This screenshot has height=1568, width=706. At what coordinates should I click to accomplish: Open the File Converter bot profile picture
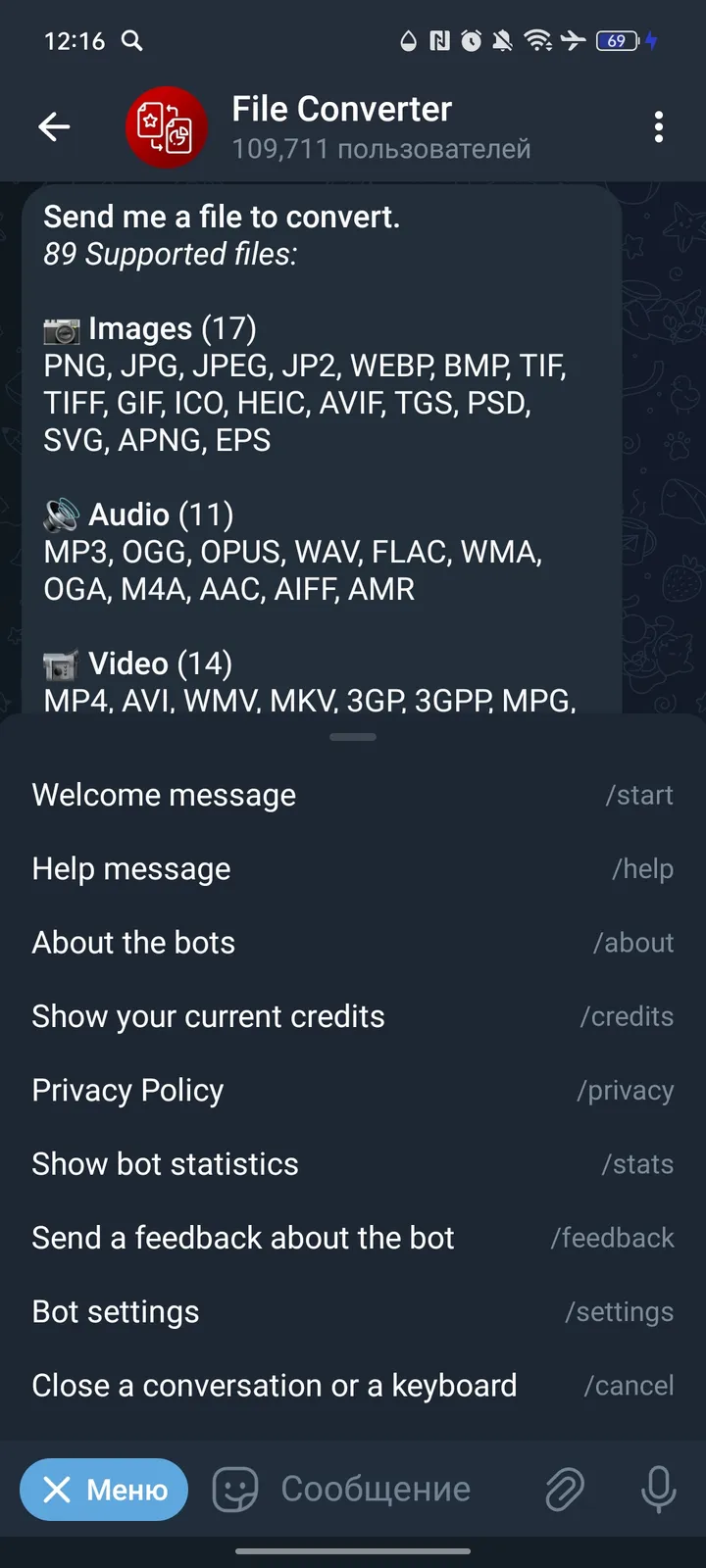(x=167, y=126)
